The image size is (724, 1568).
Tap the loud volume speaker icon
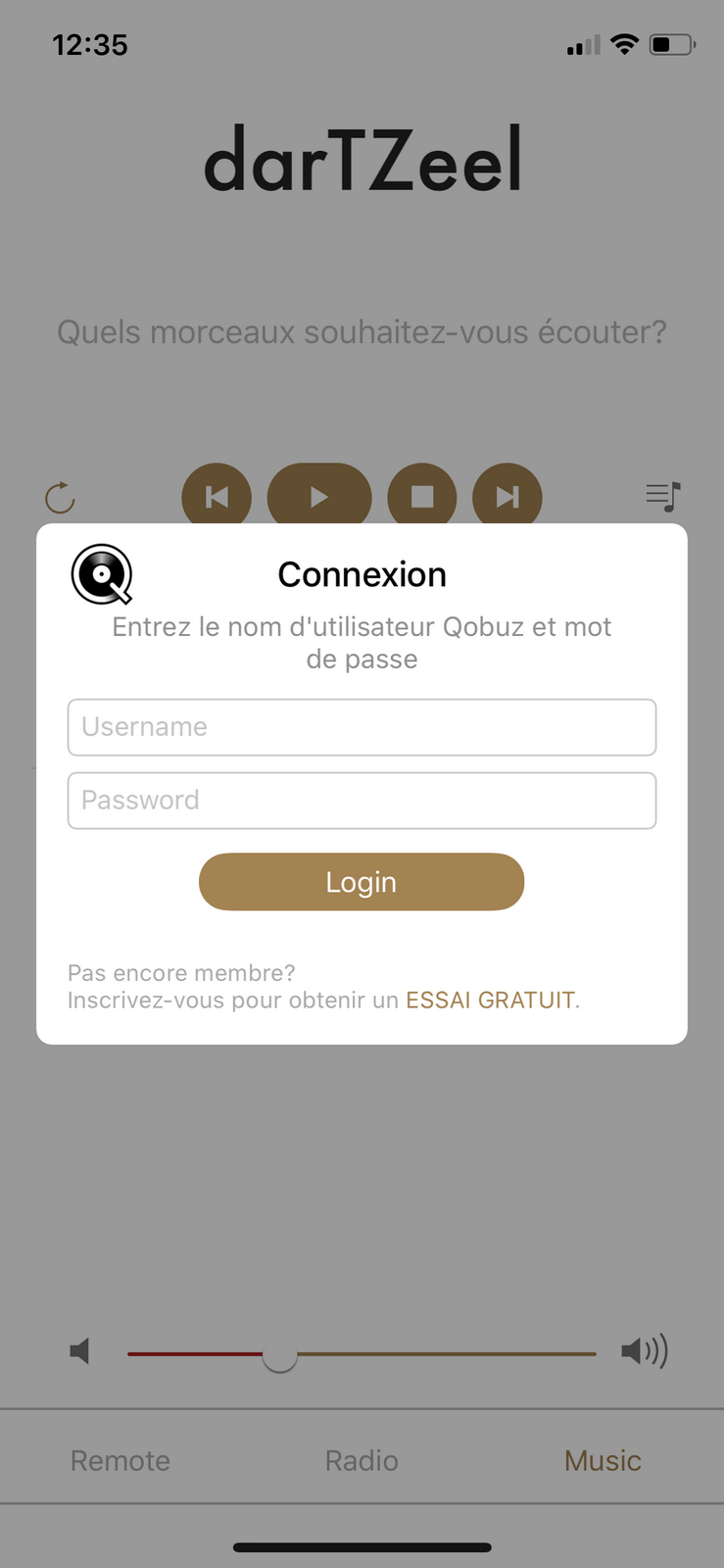[645, 1351]
